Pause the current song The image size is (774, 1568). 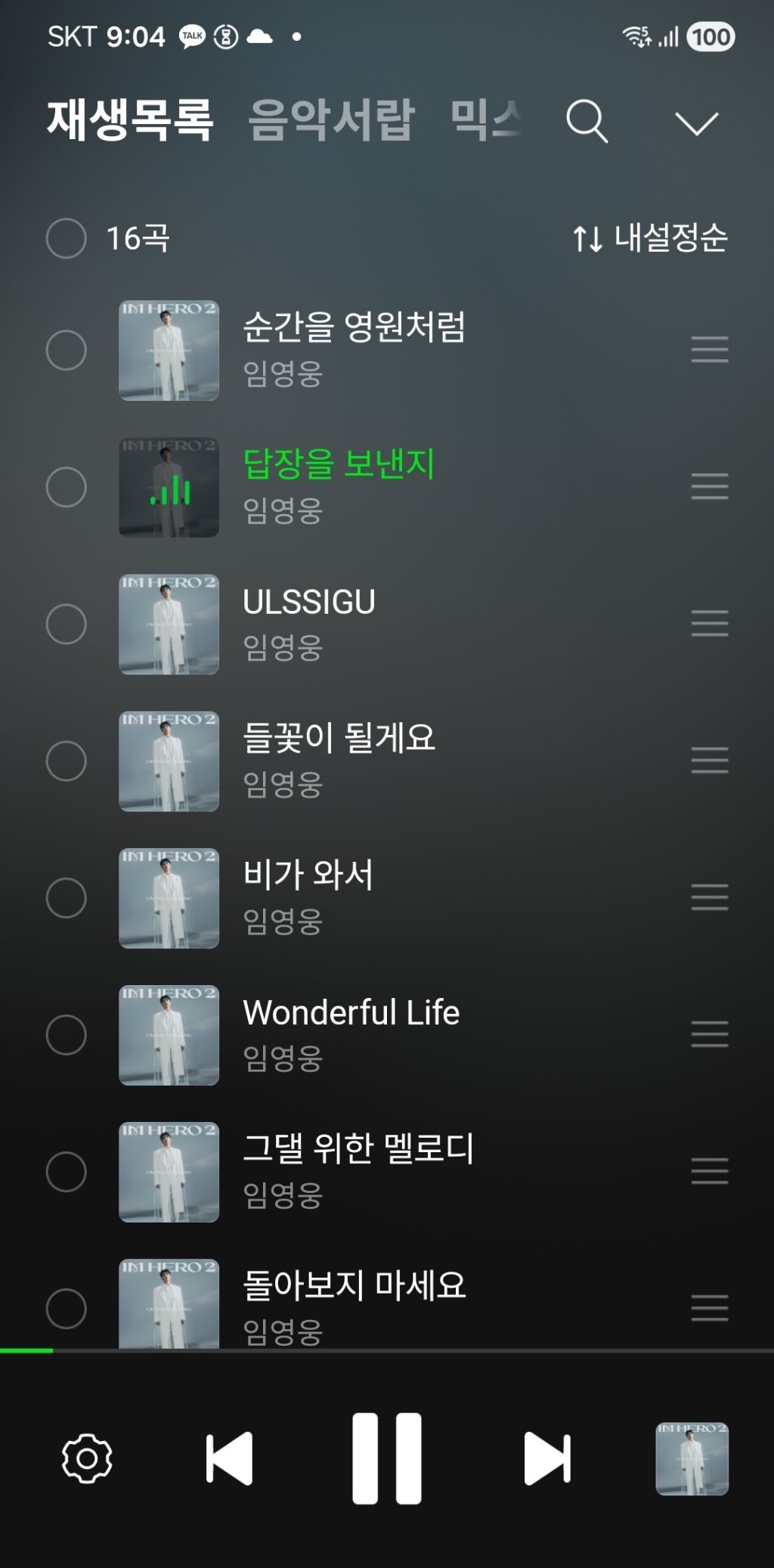pyautogui.click(x=386, y=1458)
